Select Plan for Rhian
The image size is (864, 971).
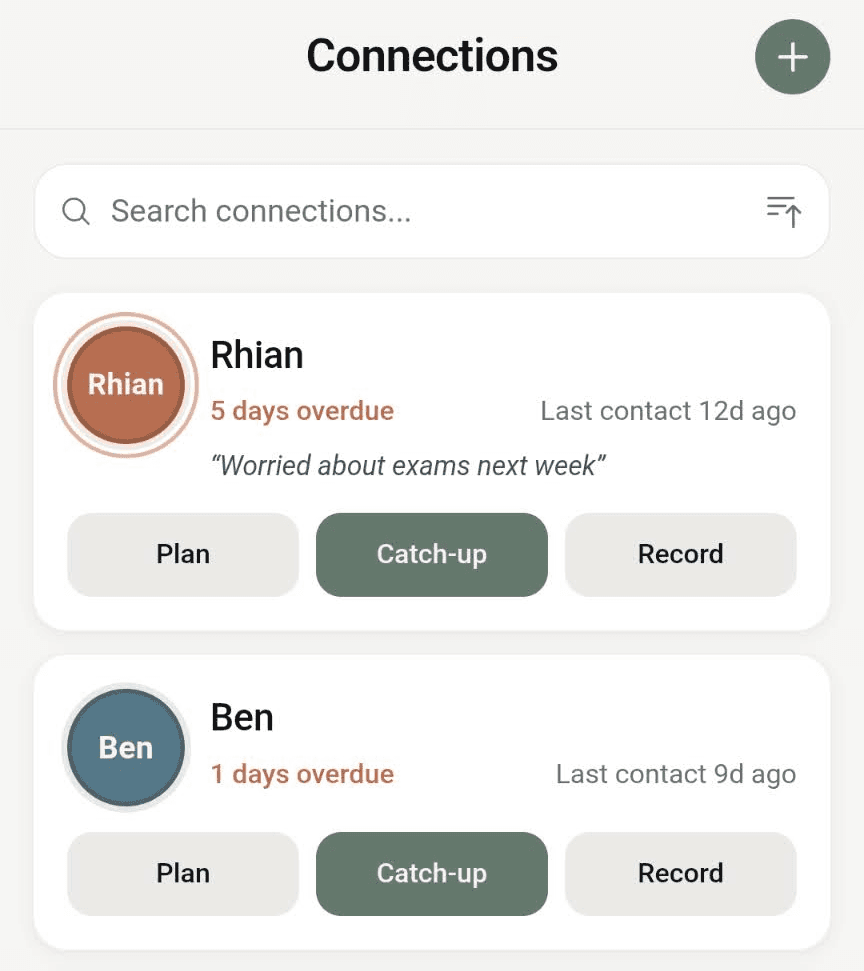point(182,554)
